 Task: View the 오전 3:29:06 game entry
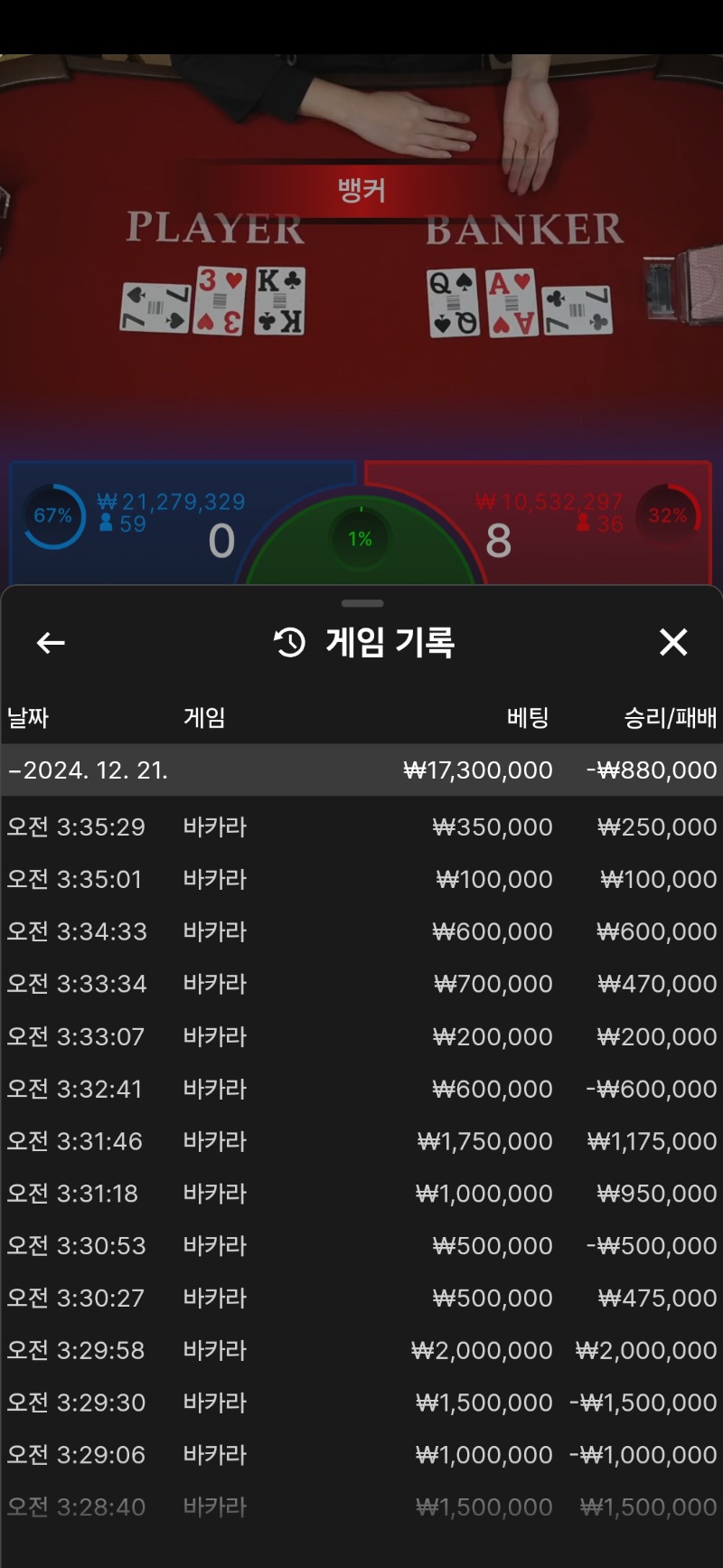tap(361, 1455)
